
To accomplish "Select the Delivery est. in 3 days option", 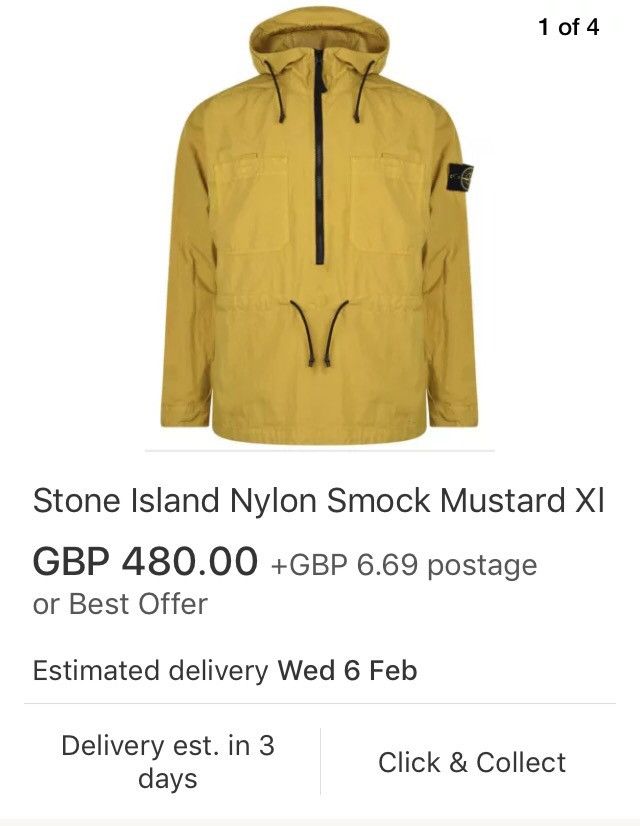I will coord(167,762).
